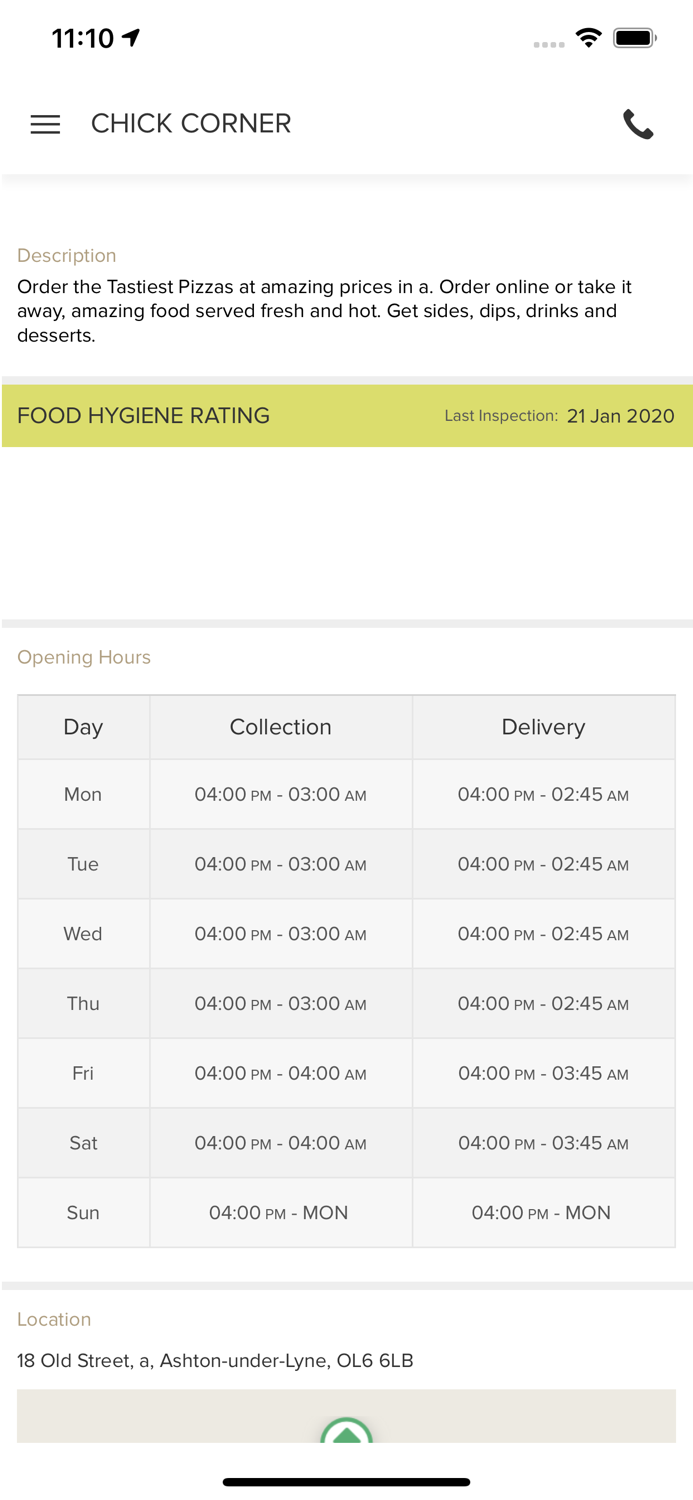693x1500 pixels.
Task: Call Chick Corner using the phone icon
Action: click(x=638, y=124)
